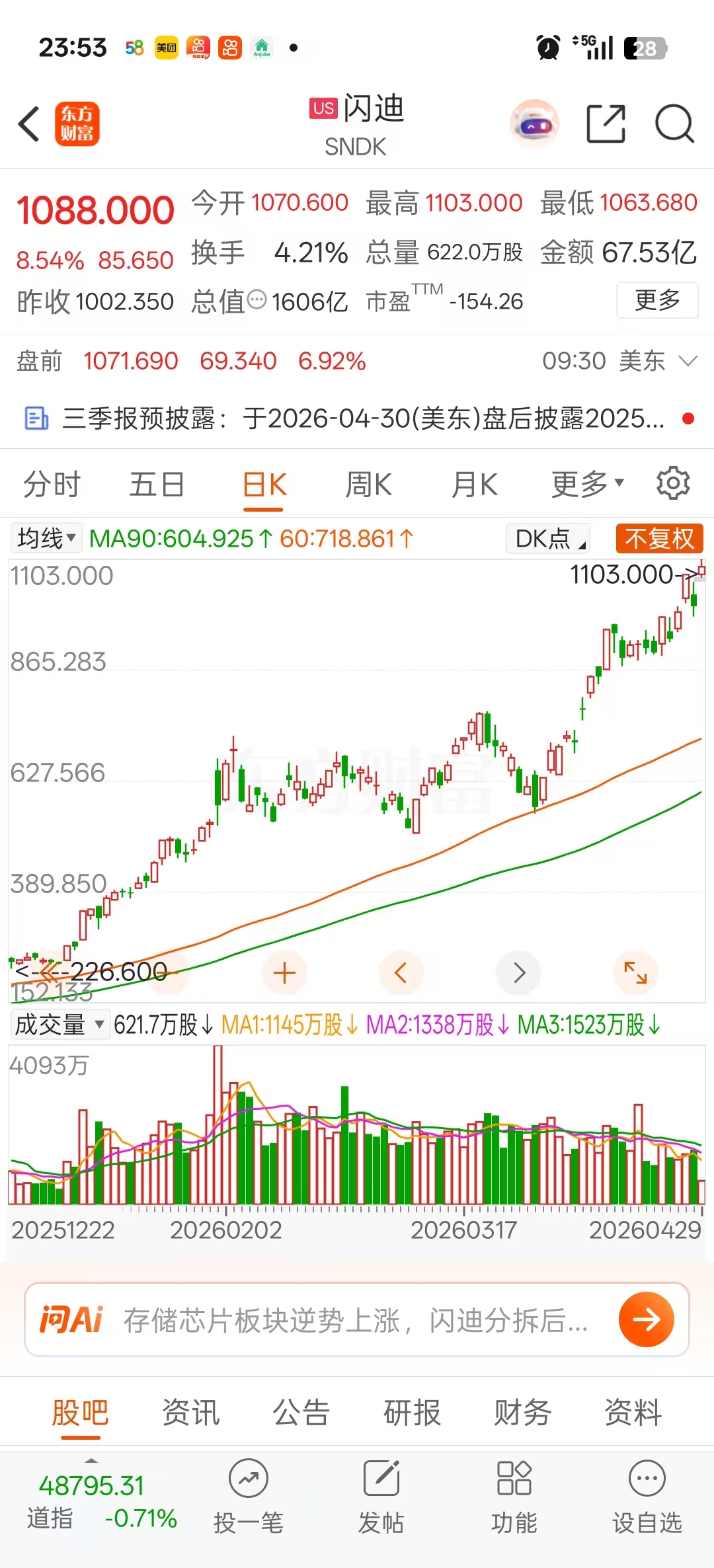Switch to the 资讯 news tab
Image resolution: width=714 pixels, height=1568 pixels.
tap(190, 1413)
